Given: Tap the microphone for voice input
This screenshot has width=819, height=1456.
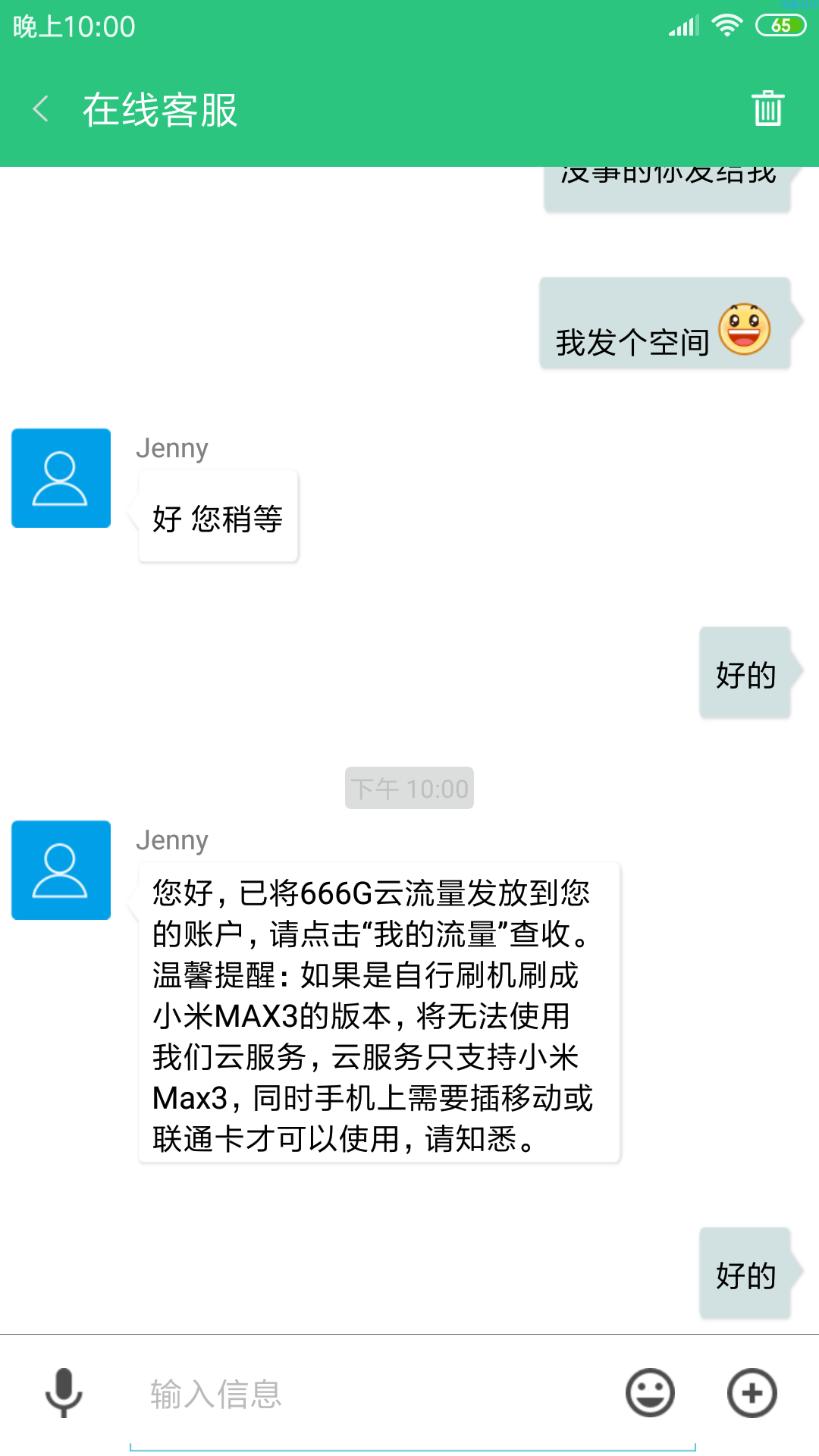Looking at the screenshot, I should (x=64, y=1393).
